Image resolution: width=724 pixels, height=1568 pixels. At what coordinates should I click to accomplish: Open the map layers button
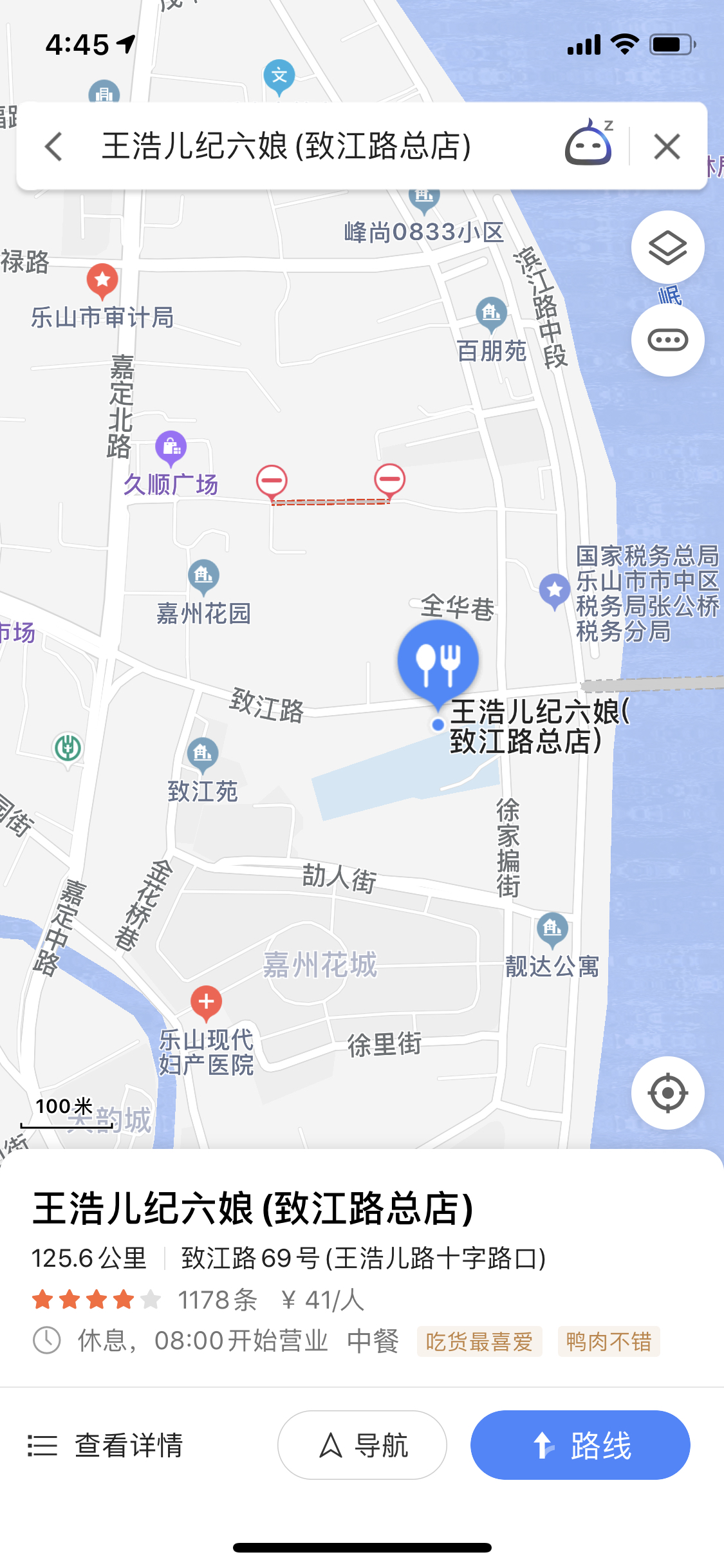667,247
